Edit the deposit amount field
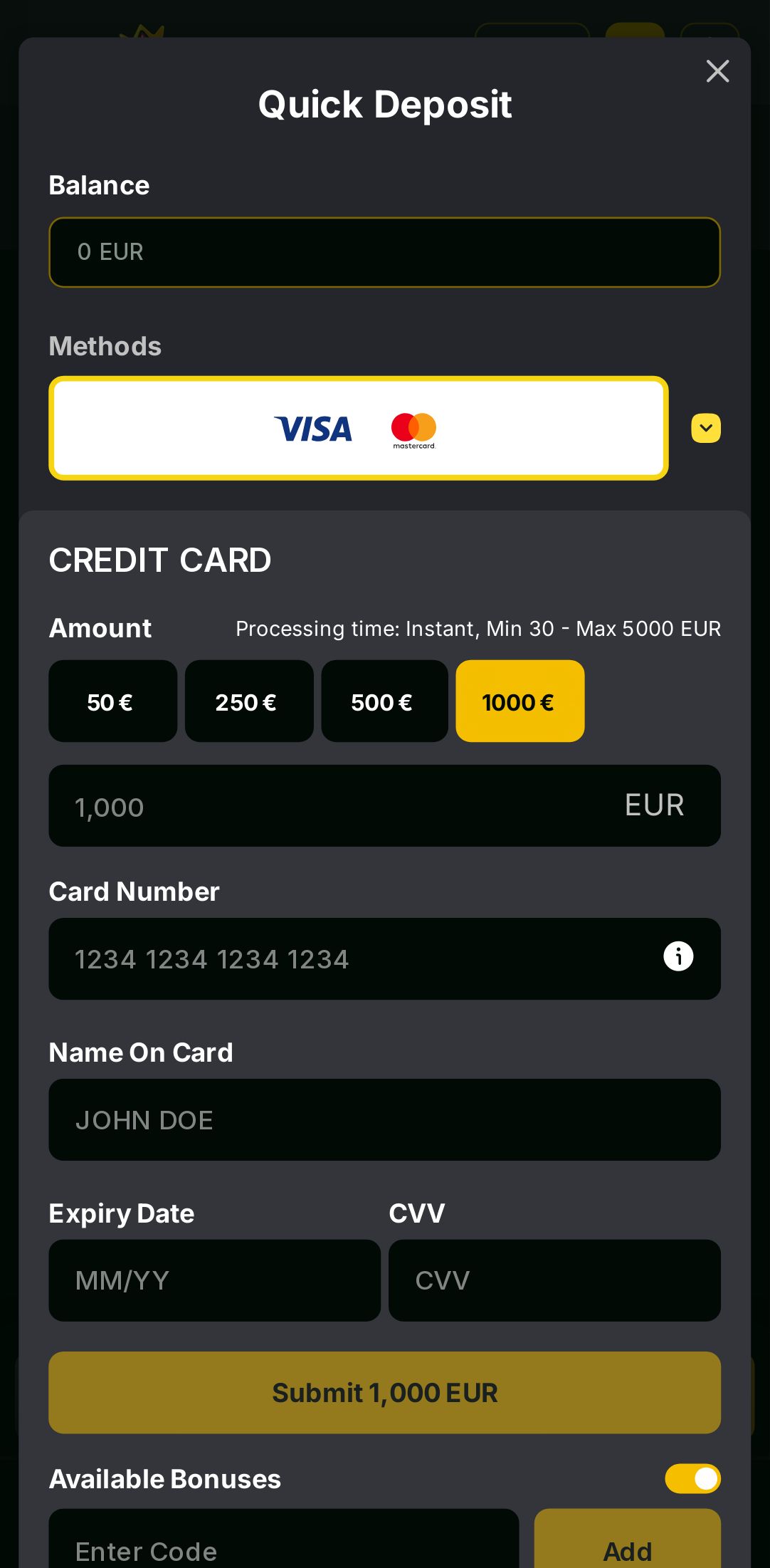 (320, 806)
